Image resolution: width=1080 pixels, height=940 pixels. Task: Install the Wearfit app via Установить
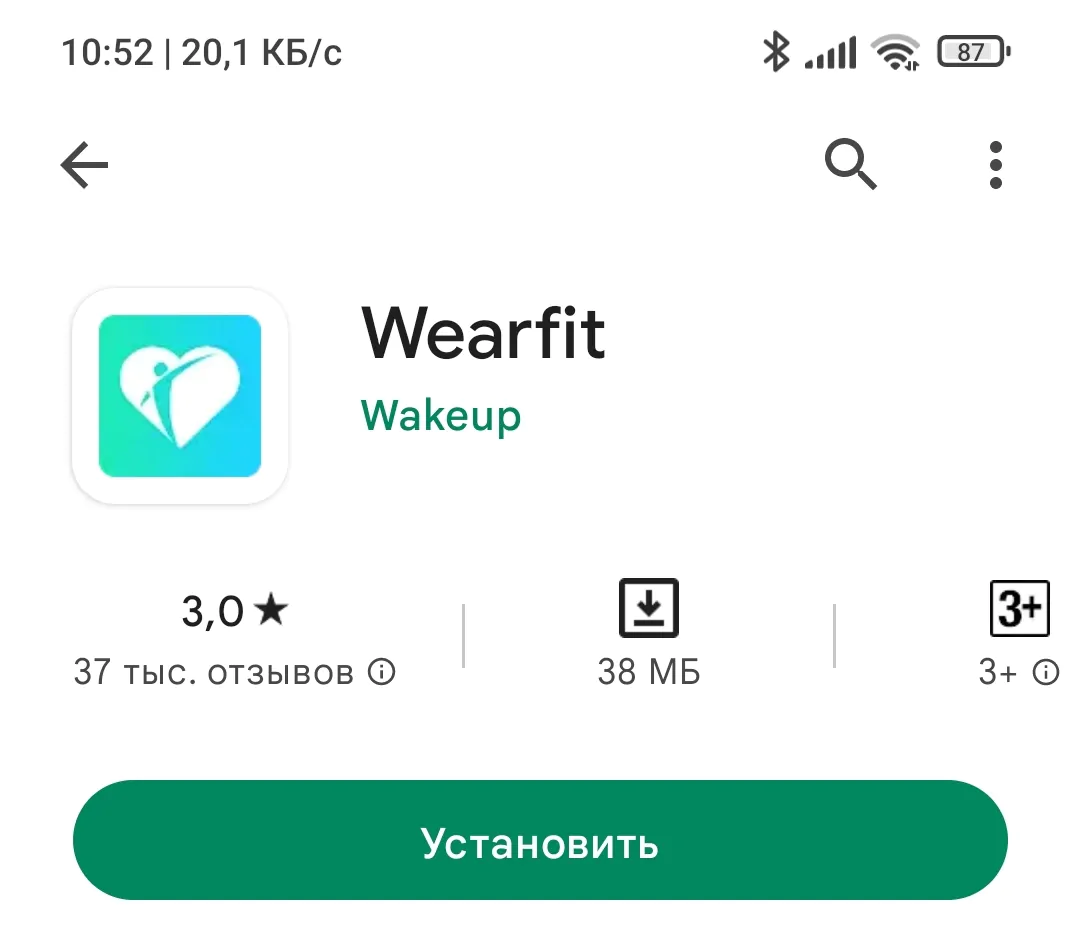tap(540, 843)
